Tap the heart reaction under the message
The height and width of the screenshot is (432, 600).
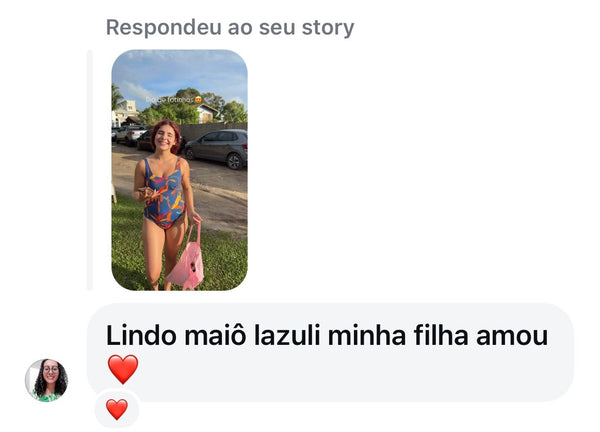click(x=117, y=408)
